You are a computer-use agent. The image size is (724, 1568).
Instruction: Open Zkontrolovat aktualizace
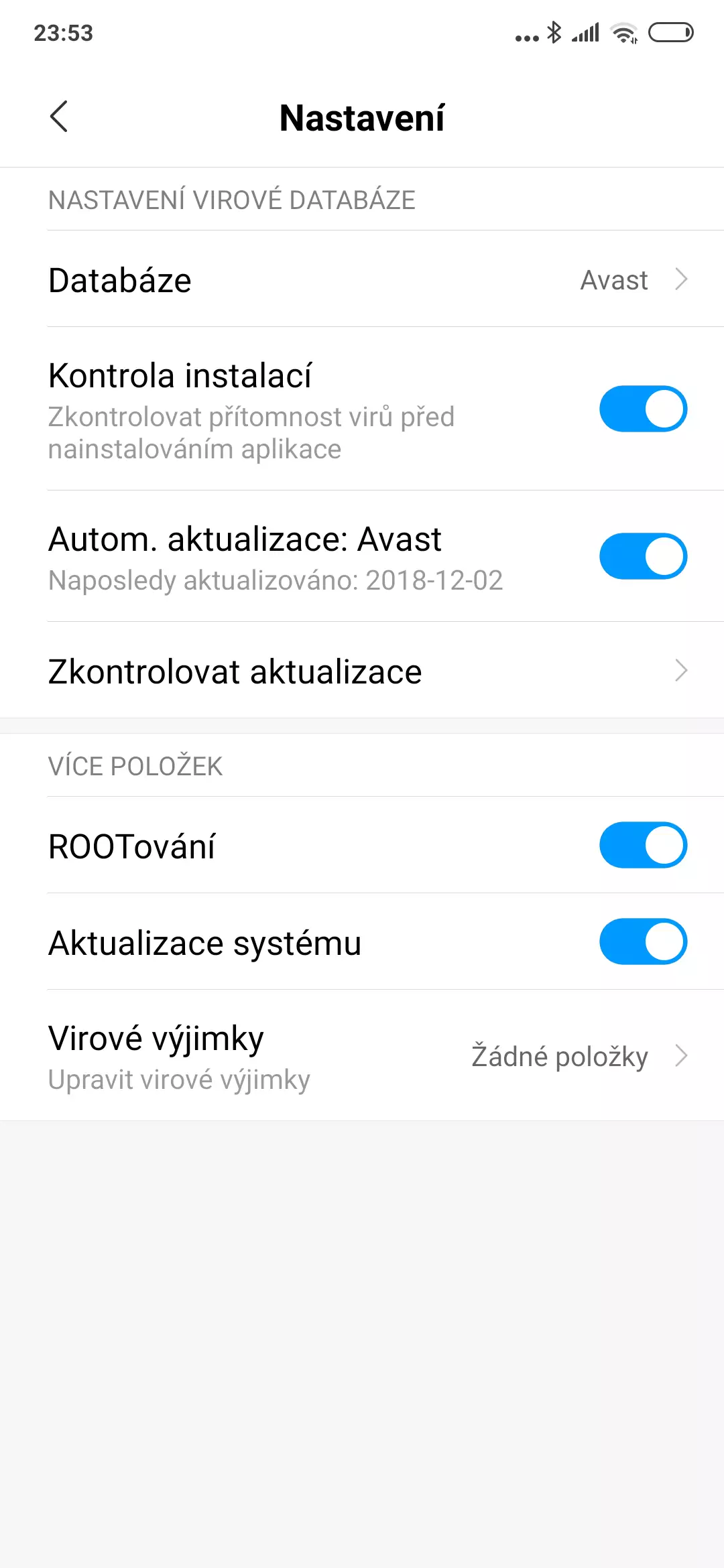point(362,671)
